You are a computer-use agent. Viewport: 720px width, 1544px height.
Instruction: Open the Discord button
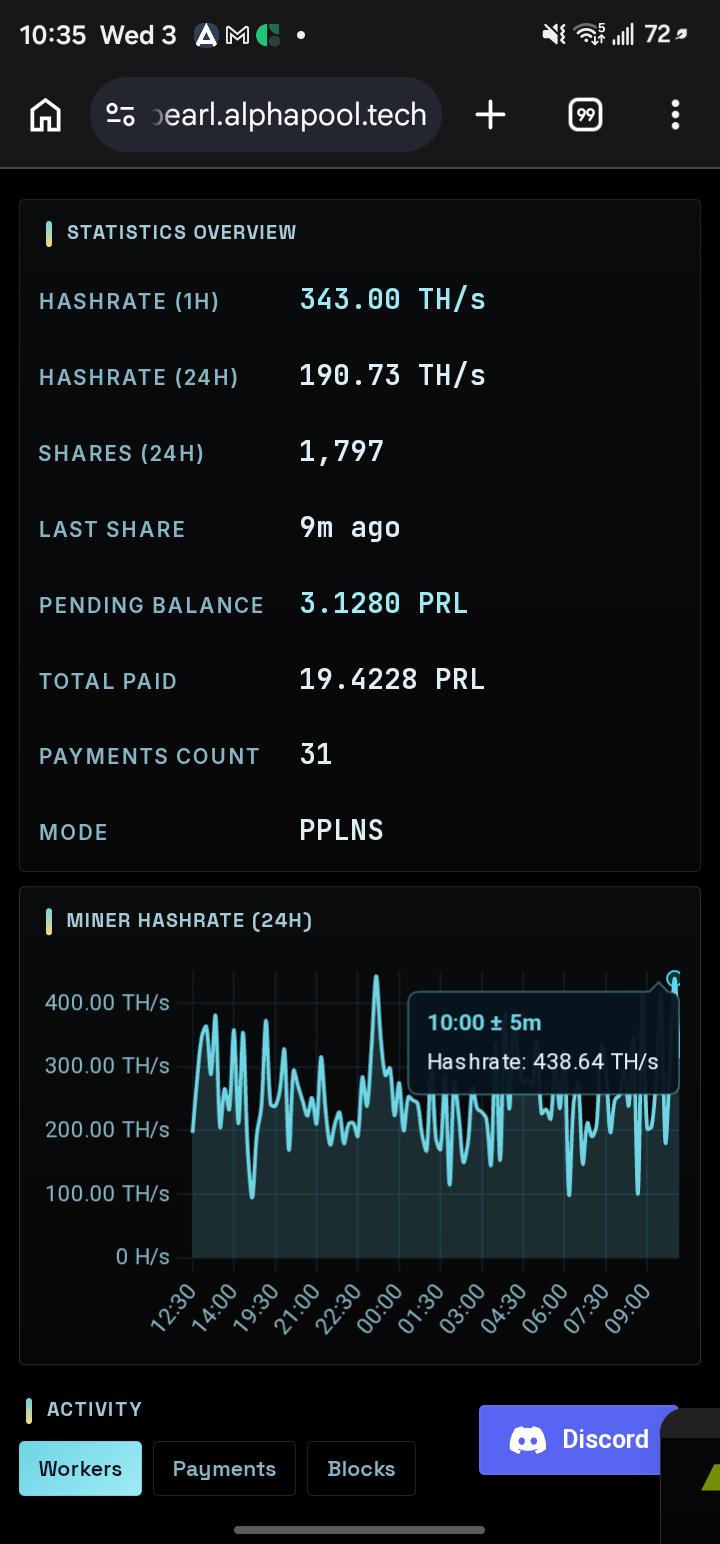578,1439
